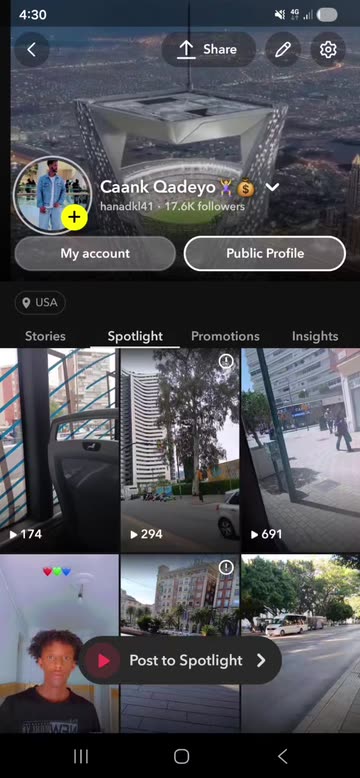The height and width of the screenshot is (778, 360).
Task: Switch to the Insights tab
Action: click(315, 336)
